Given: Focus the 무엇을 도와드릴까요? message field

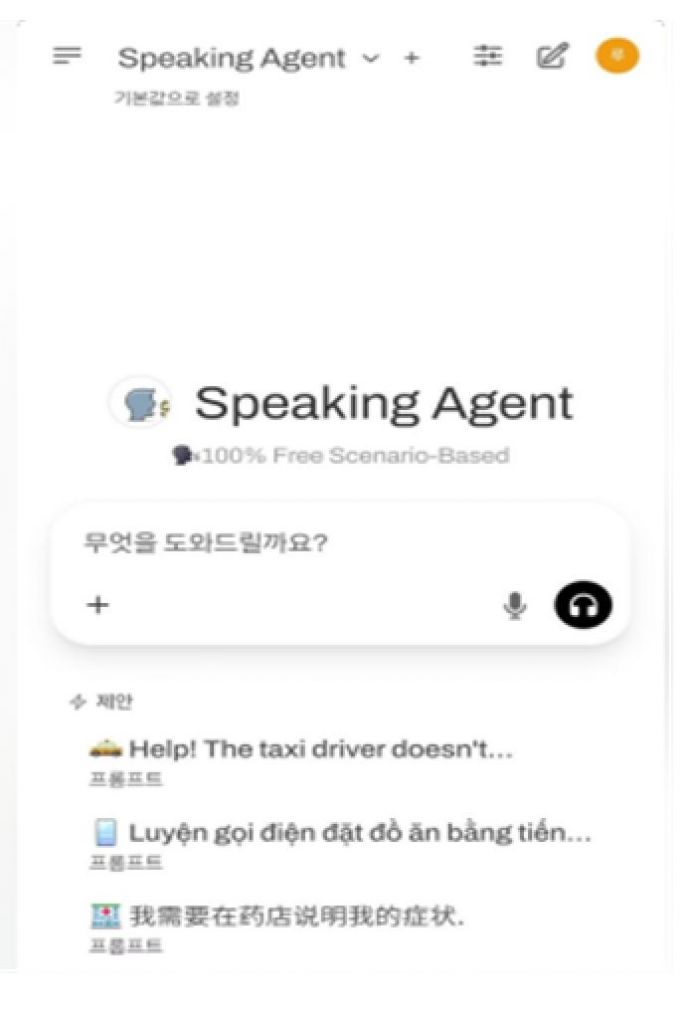Looking at the screenshot, I should point(300,544).
